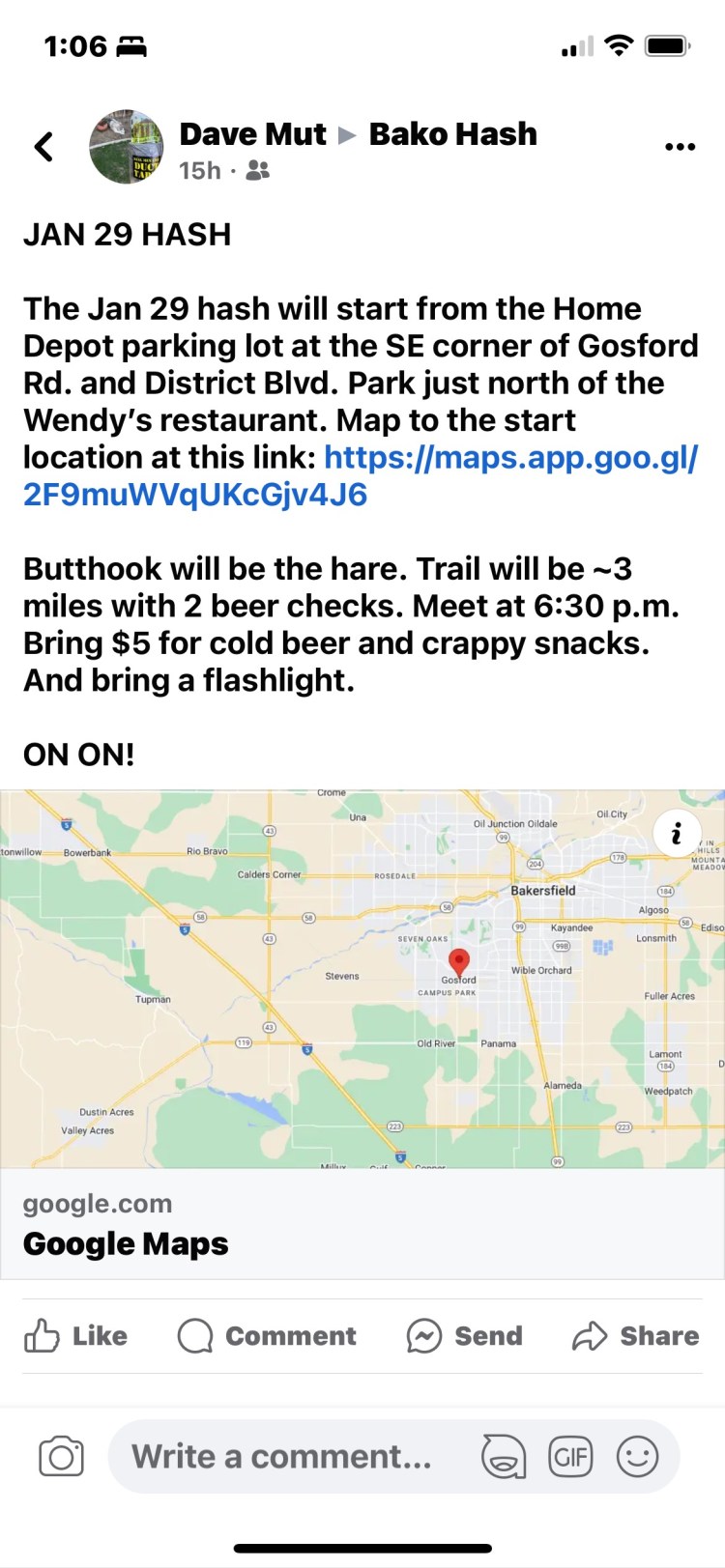Screen dimensions: 725x1568
Task: Open the Bako Hash group page
Action: (452, 134)
